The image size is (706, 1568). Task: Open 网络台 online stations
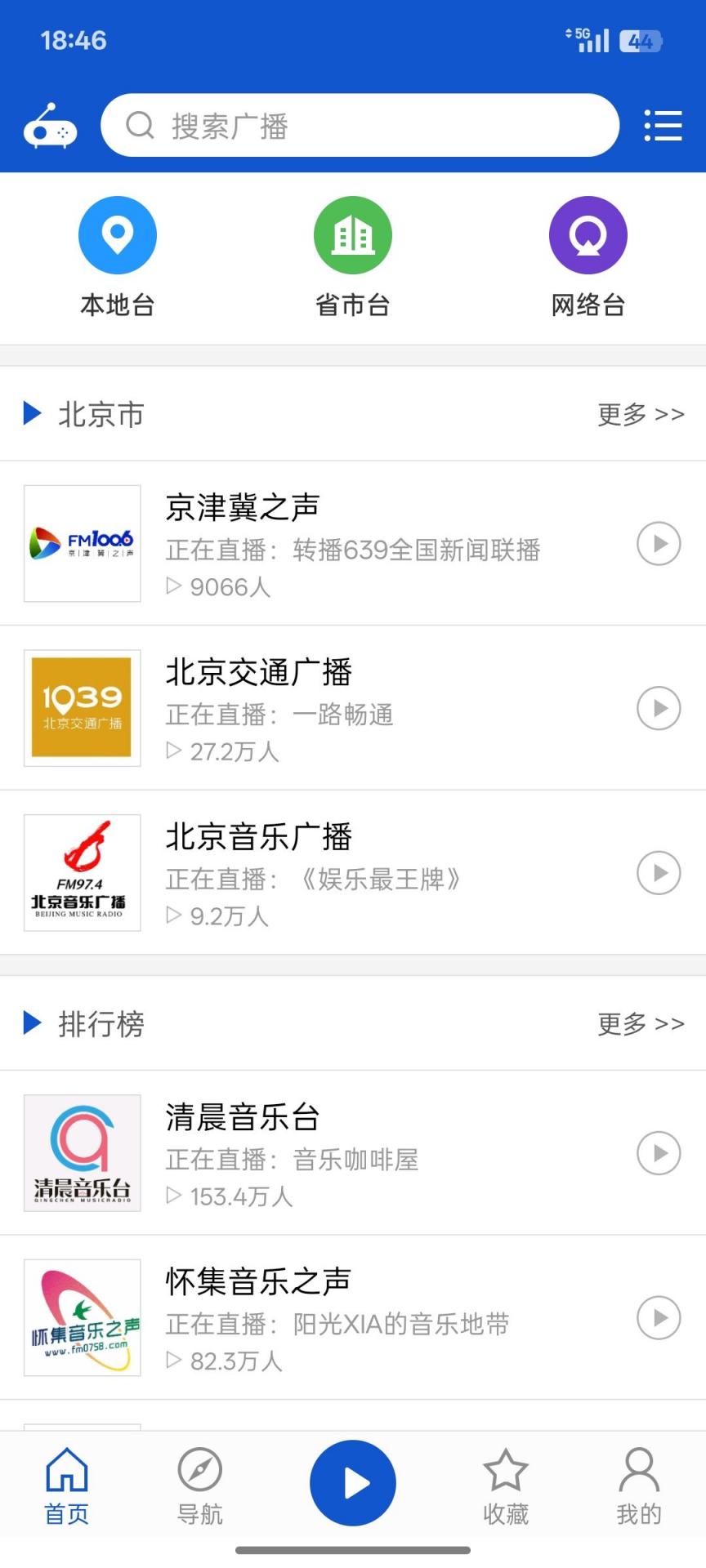pyautogui.click(x=588, y=256)
